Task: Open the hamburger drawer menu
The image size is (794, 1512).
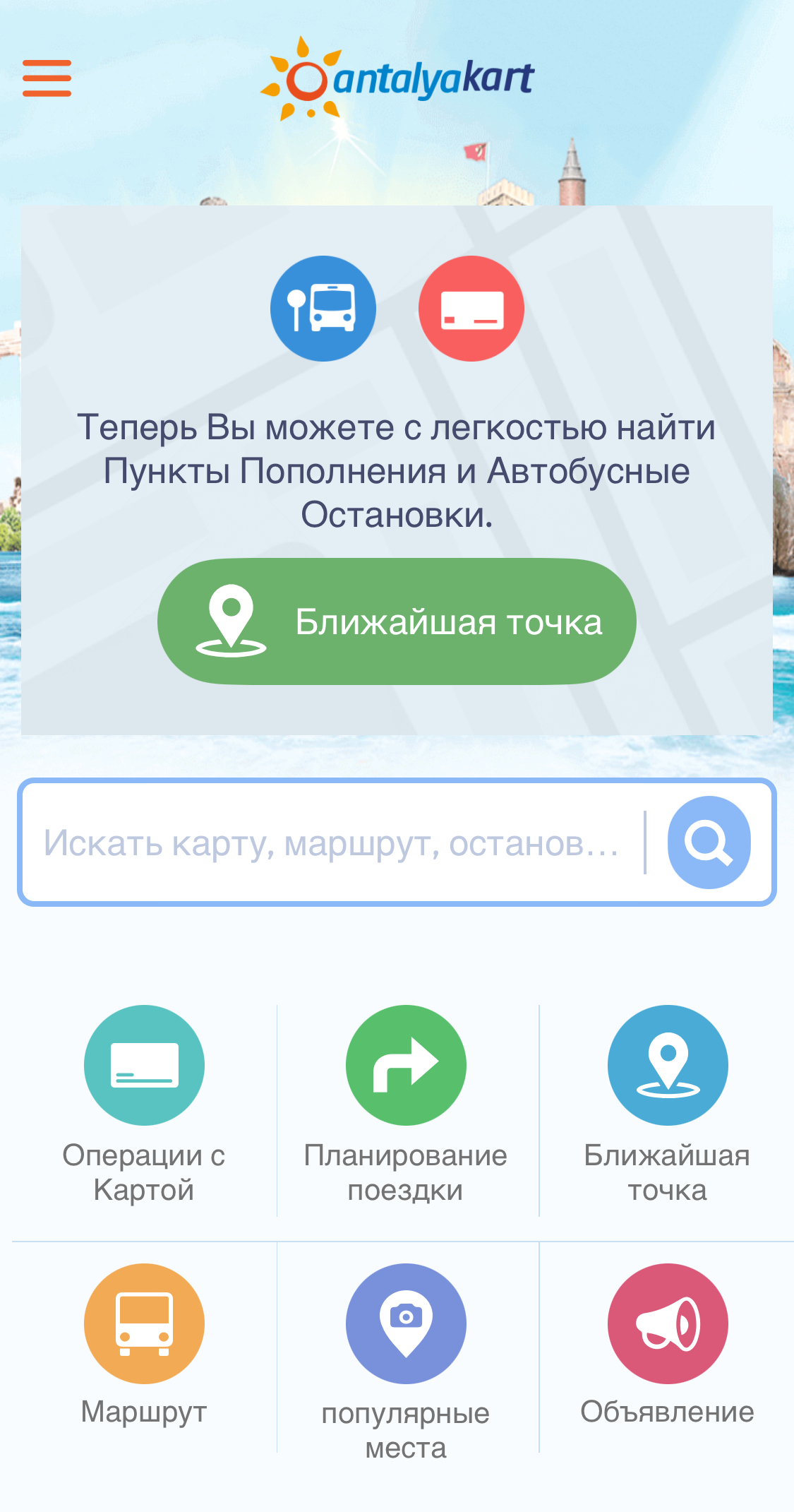Action: (x=47, y=78)
